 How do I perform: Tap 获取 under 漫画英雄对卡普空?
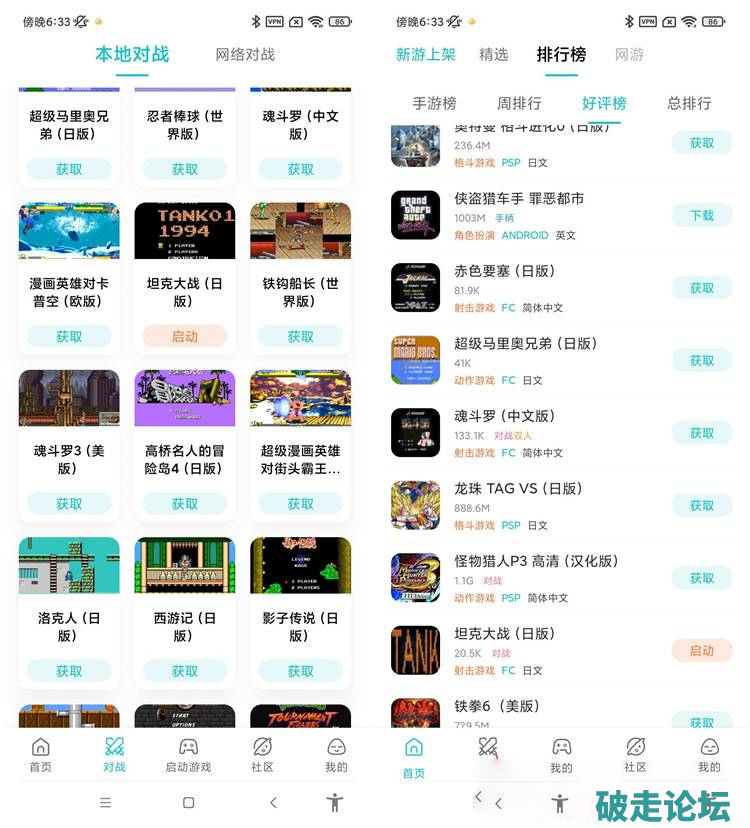tap(69, 337)
